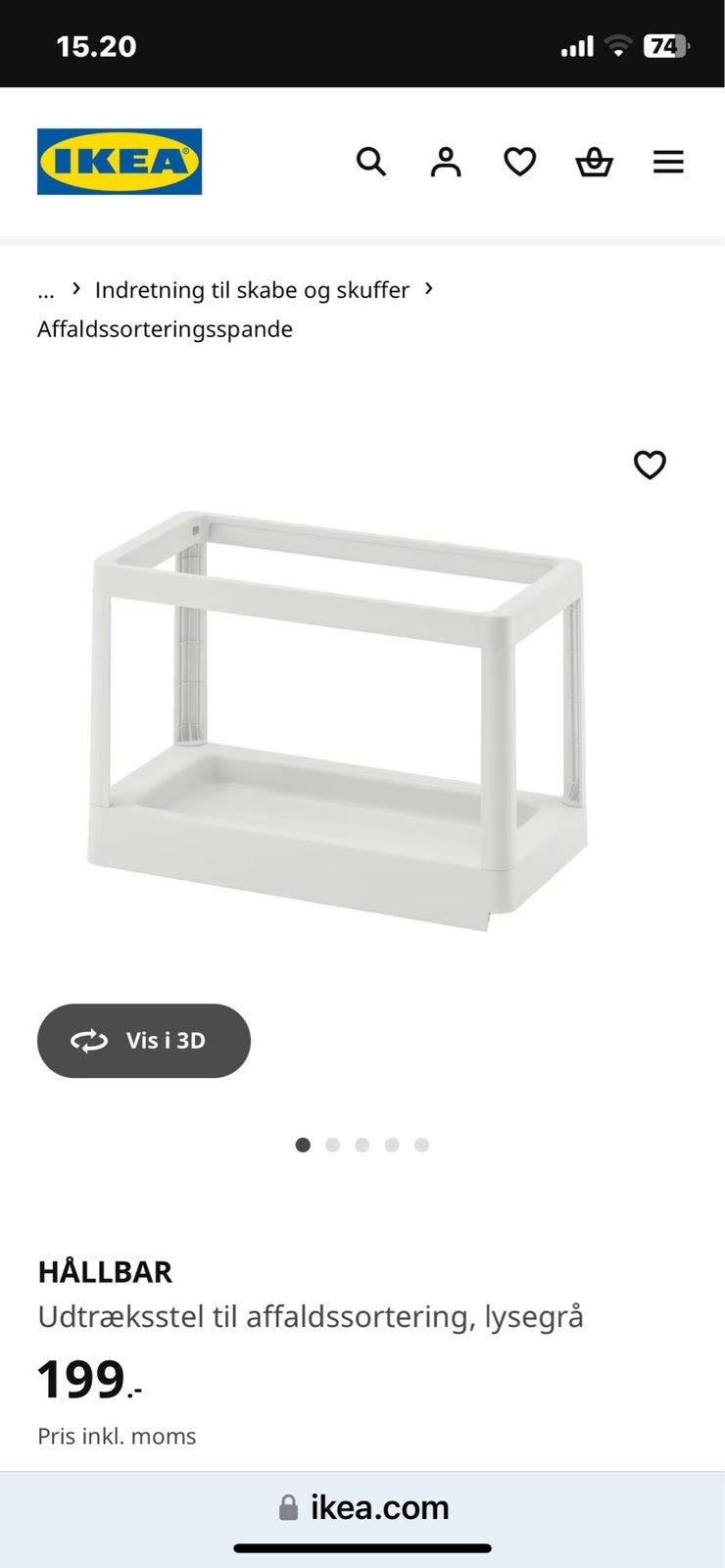Open breadcrumb Affaldssorteringsspande
Screen dimensions: 725x1568
tap(165, 329)
